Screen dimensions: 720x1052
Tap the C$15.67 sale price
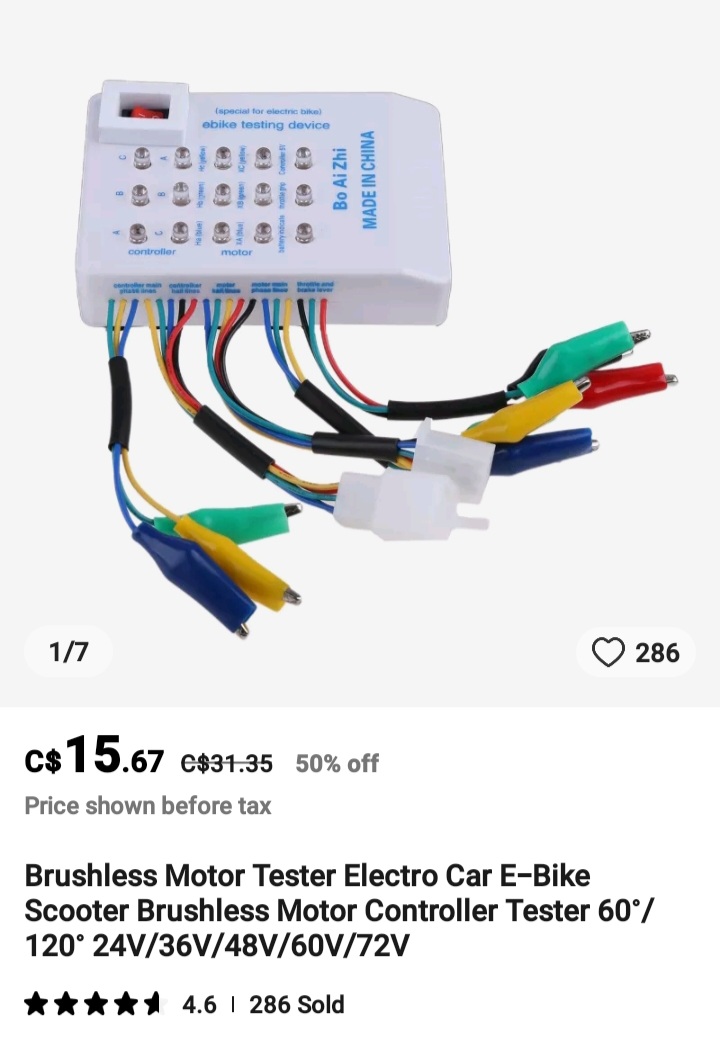pyautogui.click(x=95, y=757)
